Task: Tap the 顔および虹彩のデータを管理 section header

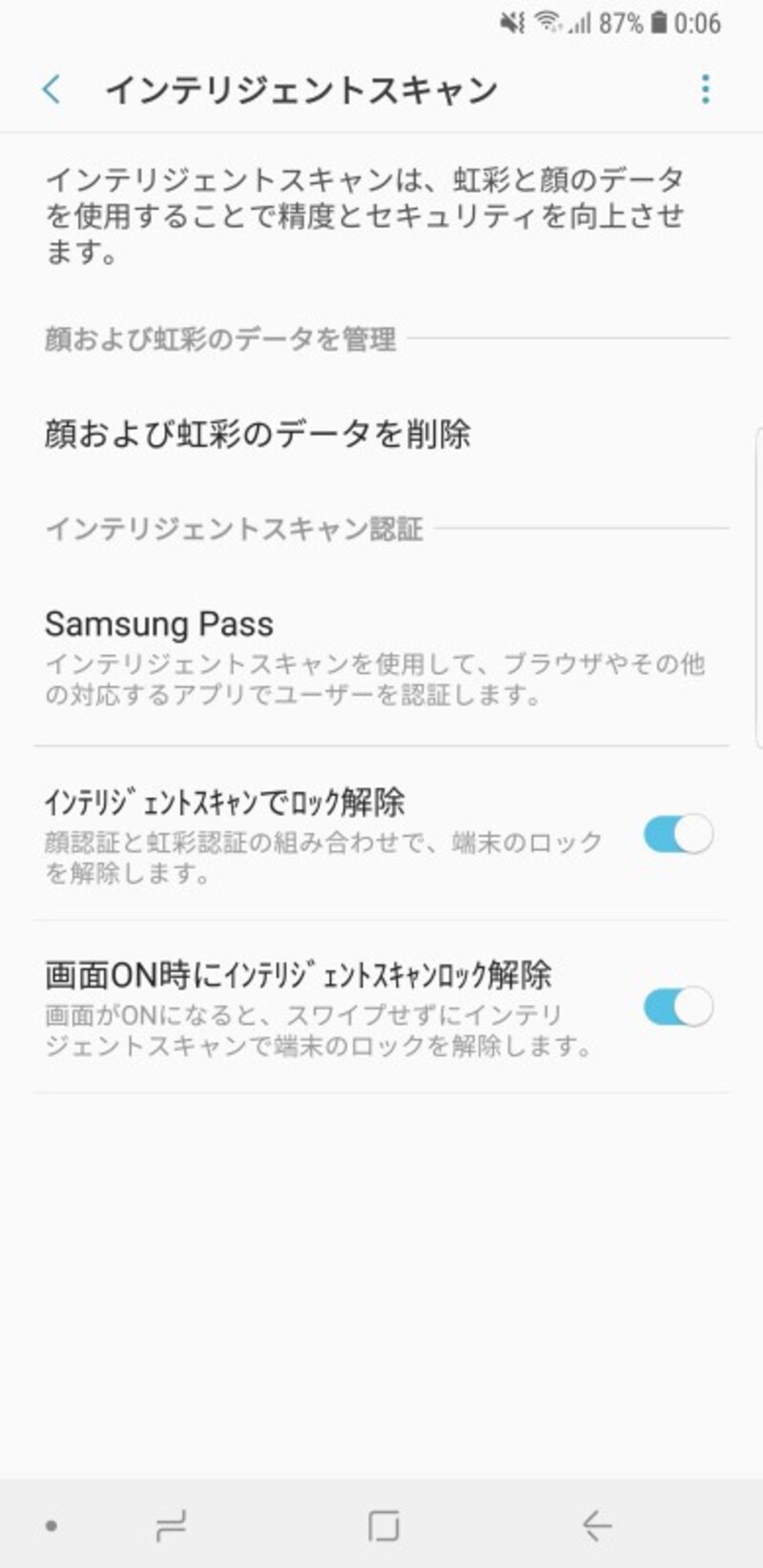Action: 219,335
